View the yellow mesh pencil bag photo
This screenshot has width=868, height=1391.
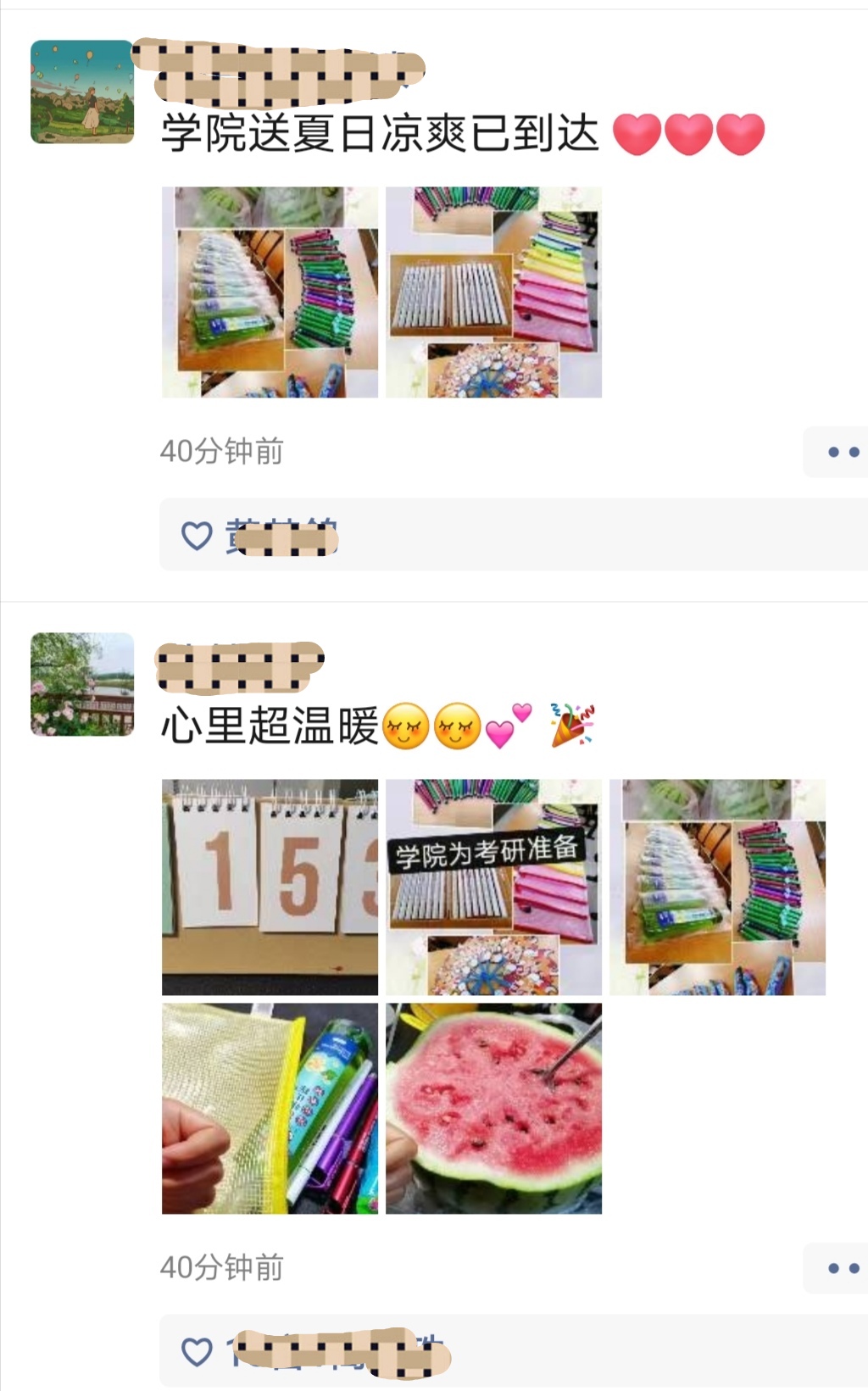tap(270, 1109)
